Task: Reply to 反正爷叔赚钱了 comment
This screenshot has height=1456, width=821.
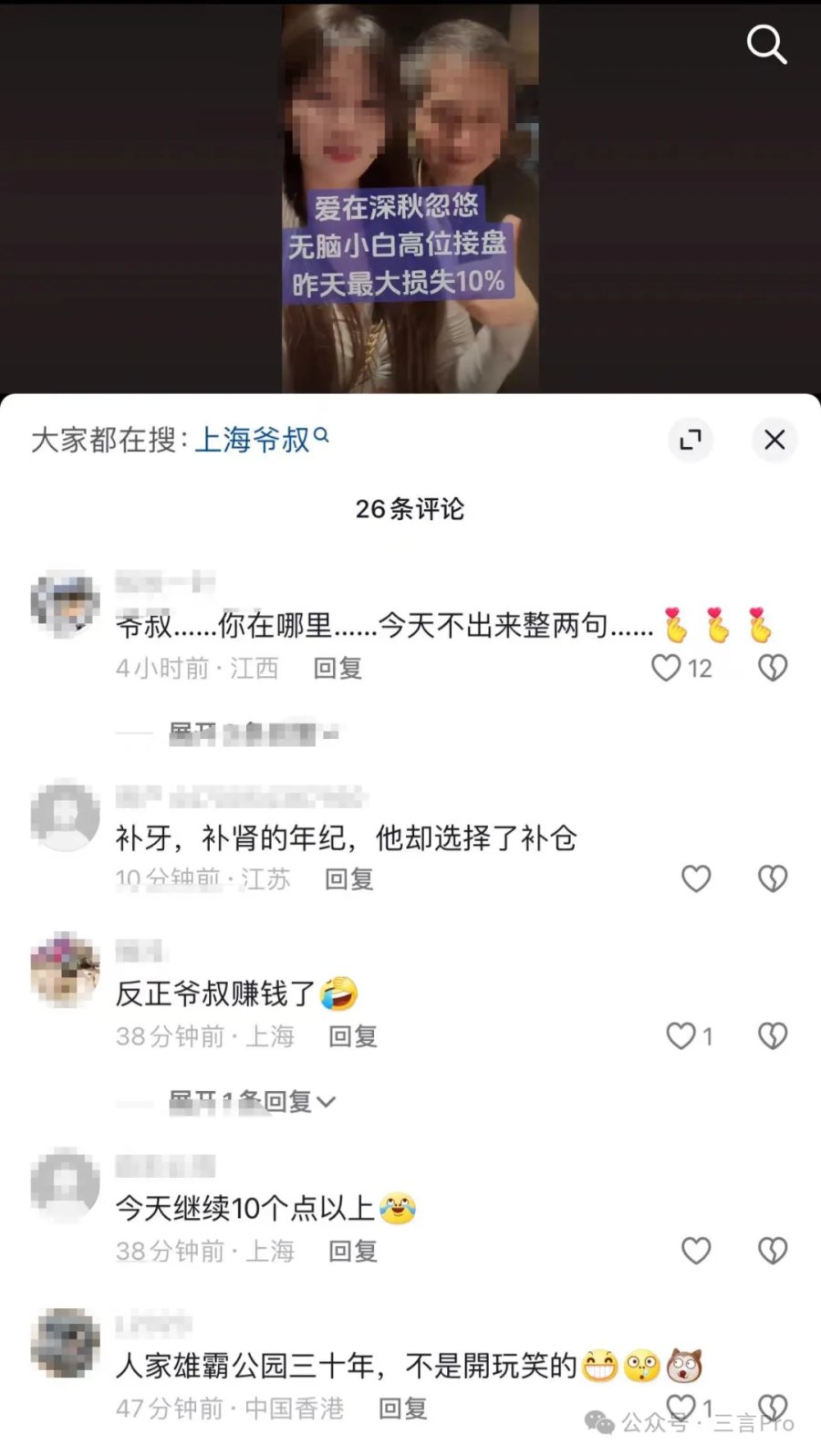Action: pos(353,1036)
